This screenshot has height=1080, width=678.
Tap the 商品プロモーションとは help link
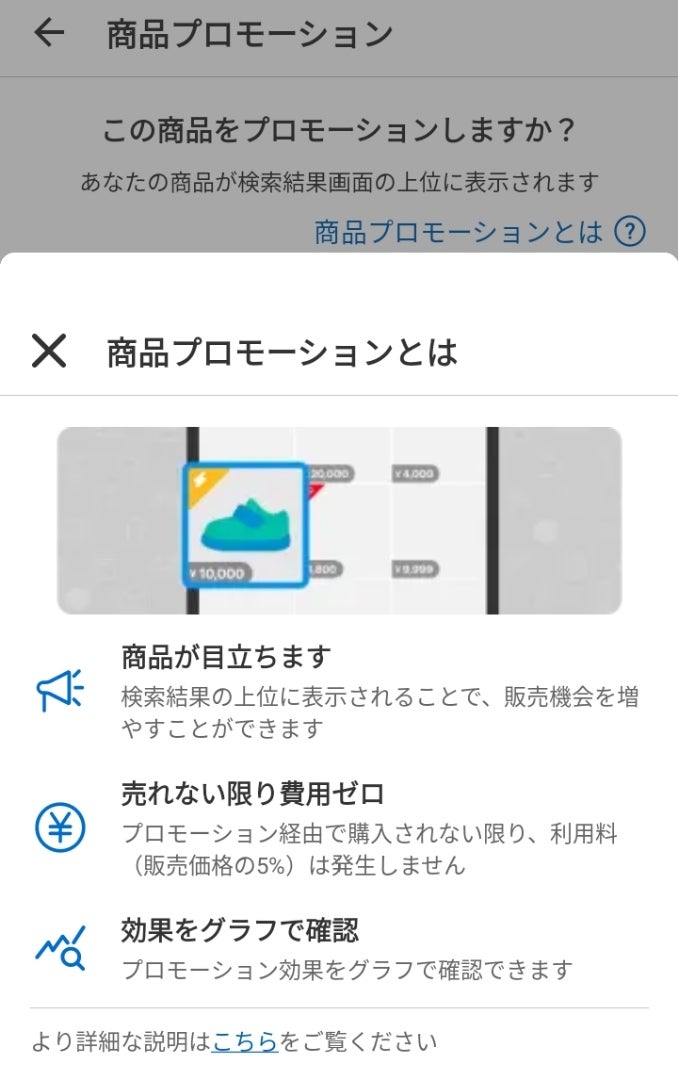click(478, 232)
